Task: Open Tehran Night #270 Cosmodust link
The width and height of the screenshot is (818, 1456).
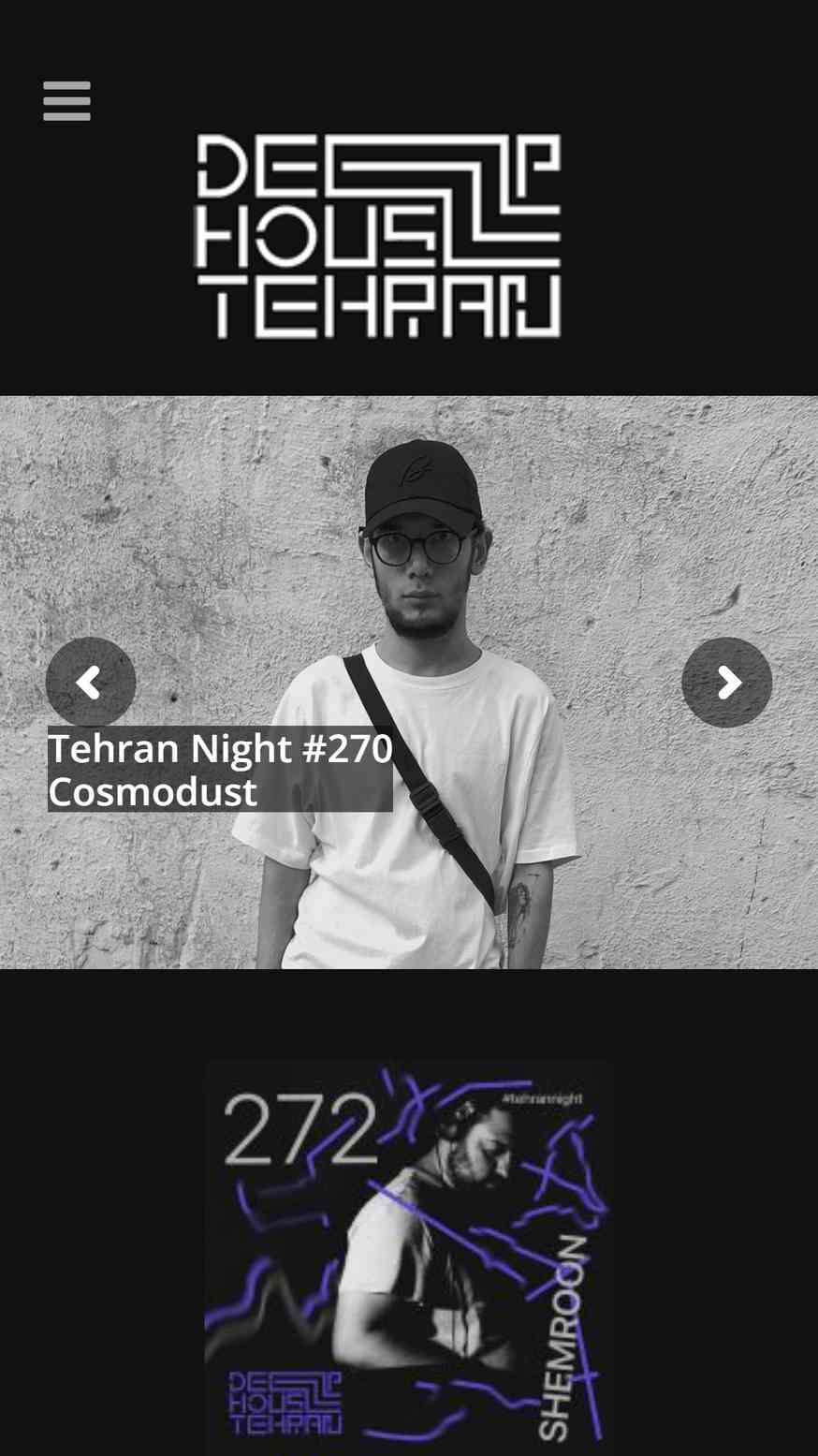Action: click(x=220, y=770)
